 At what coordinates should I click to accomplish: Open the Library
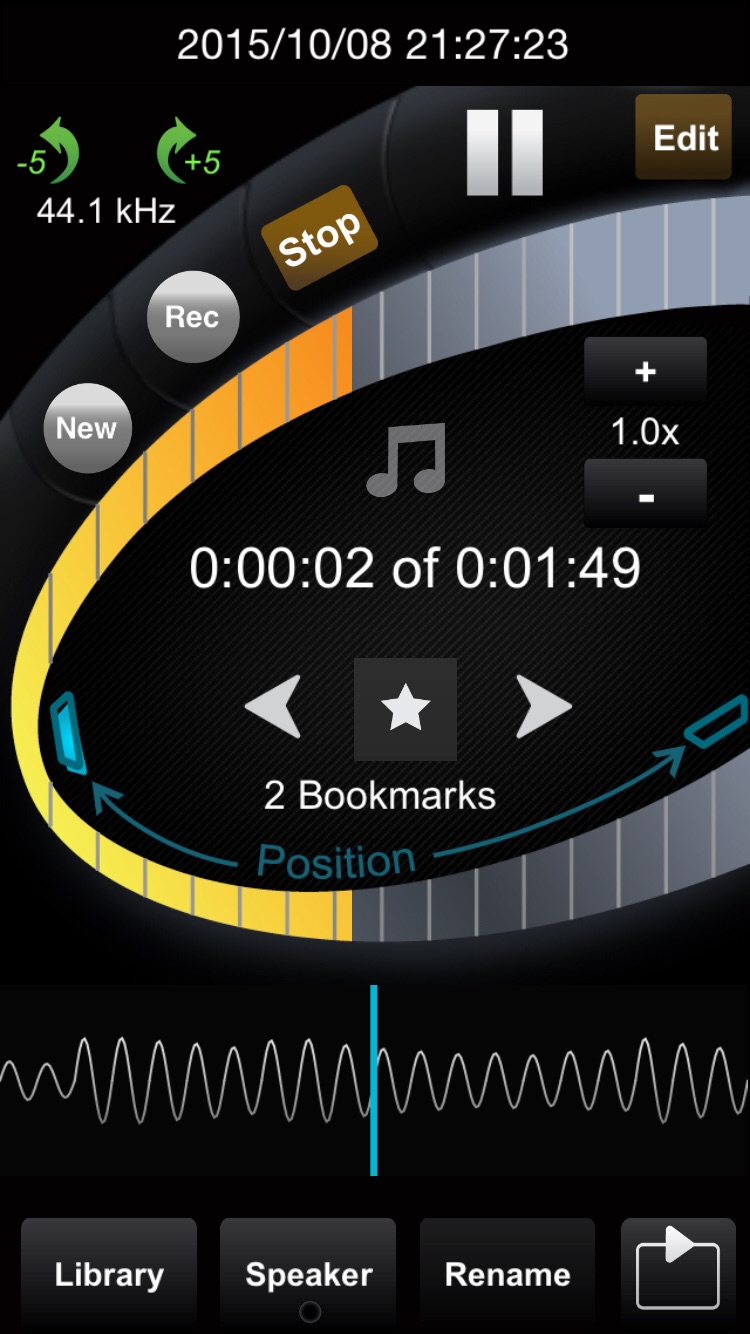tap(109, 1275)
